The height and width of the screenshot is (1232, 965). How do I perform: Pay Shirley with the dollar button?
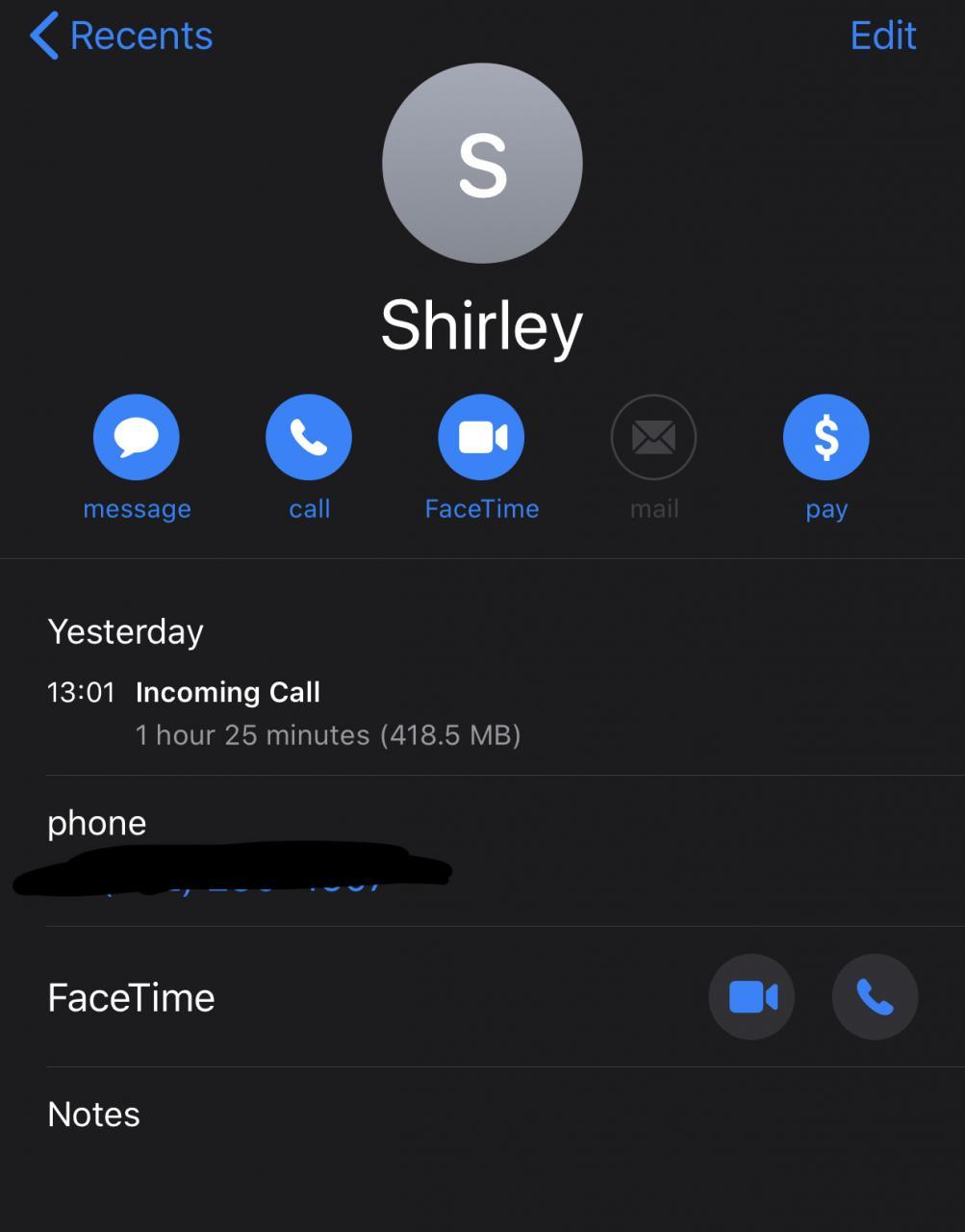pos(825,438)
